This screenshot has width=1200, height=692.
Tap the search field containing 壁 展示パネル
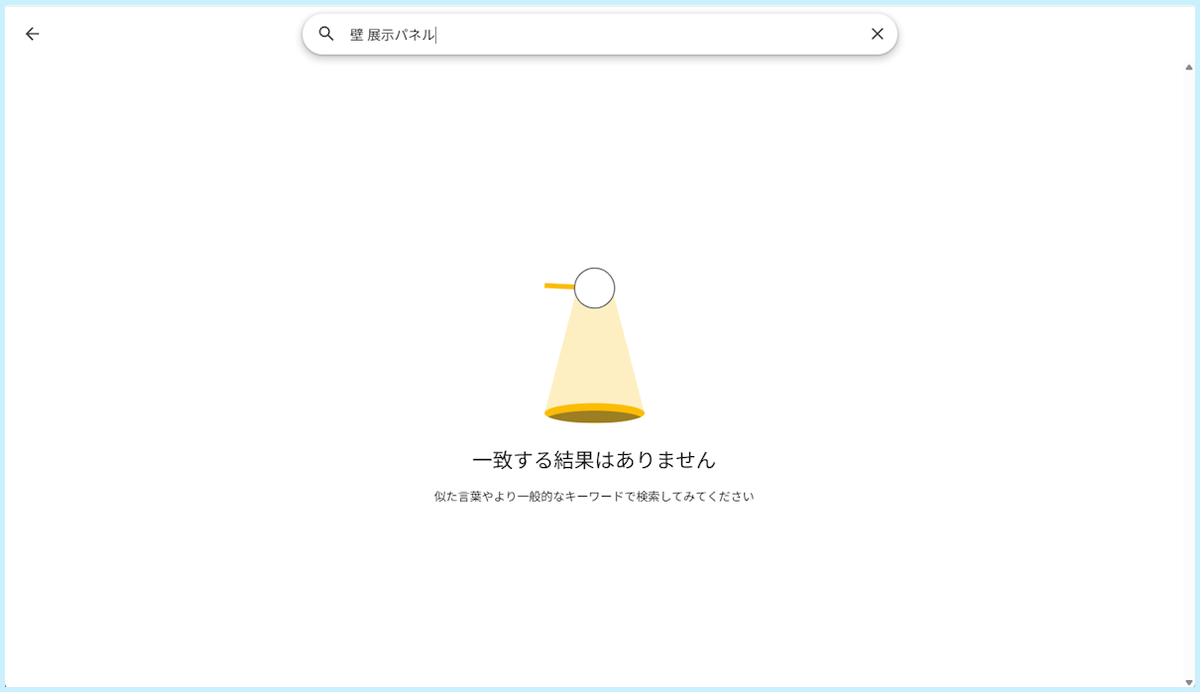600,34
